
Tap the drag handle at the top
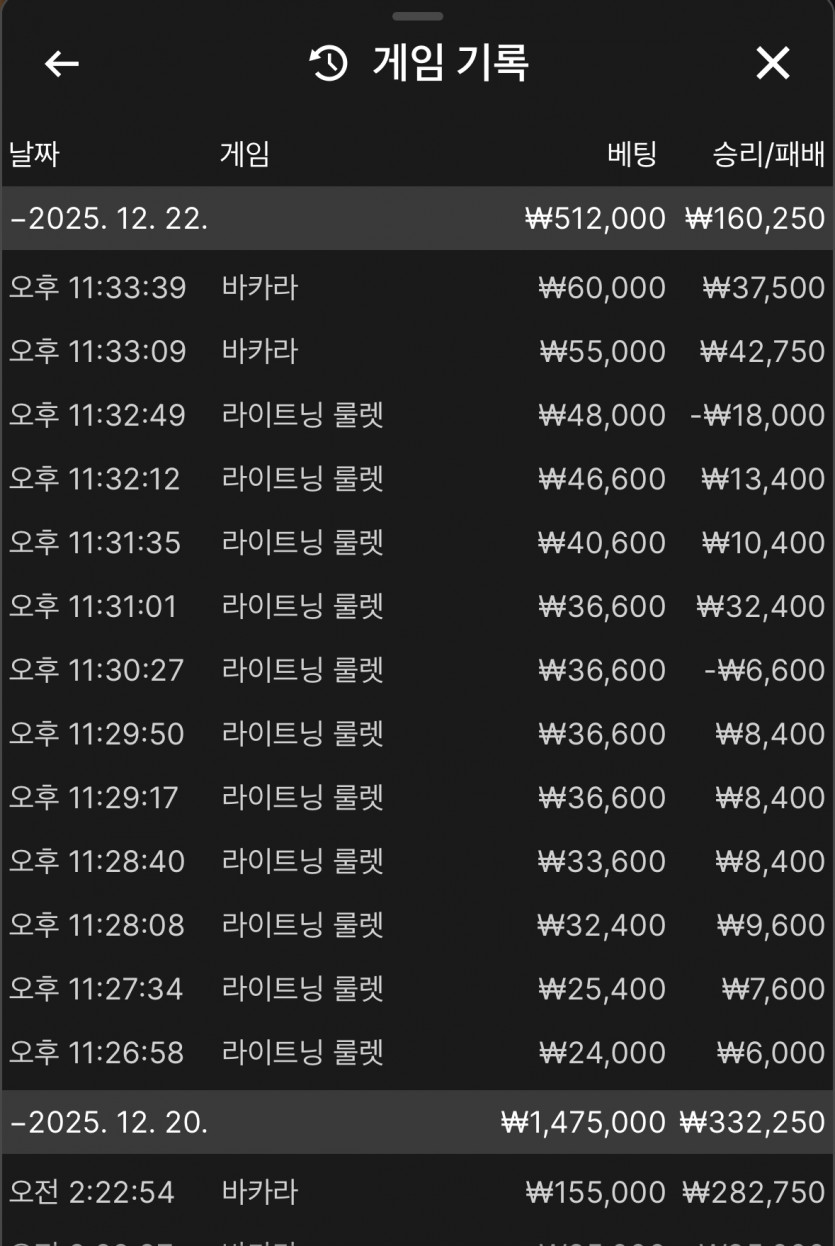click(x=417, y=14)
